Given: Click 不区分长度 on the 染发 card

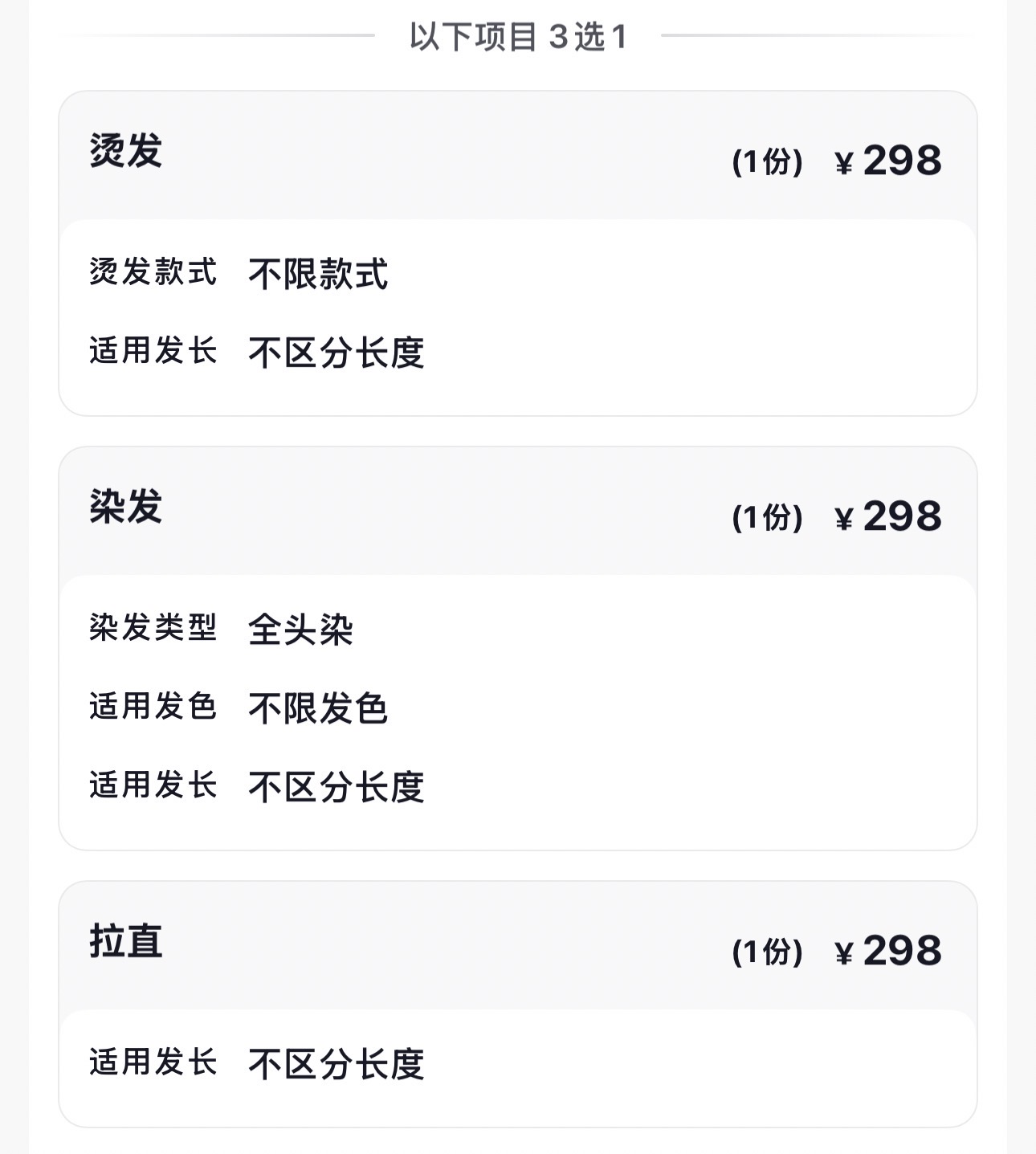Looking at the screenshot, I should [337, 785].
